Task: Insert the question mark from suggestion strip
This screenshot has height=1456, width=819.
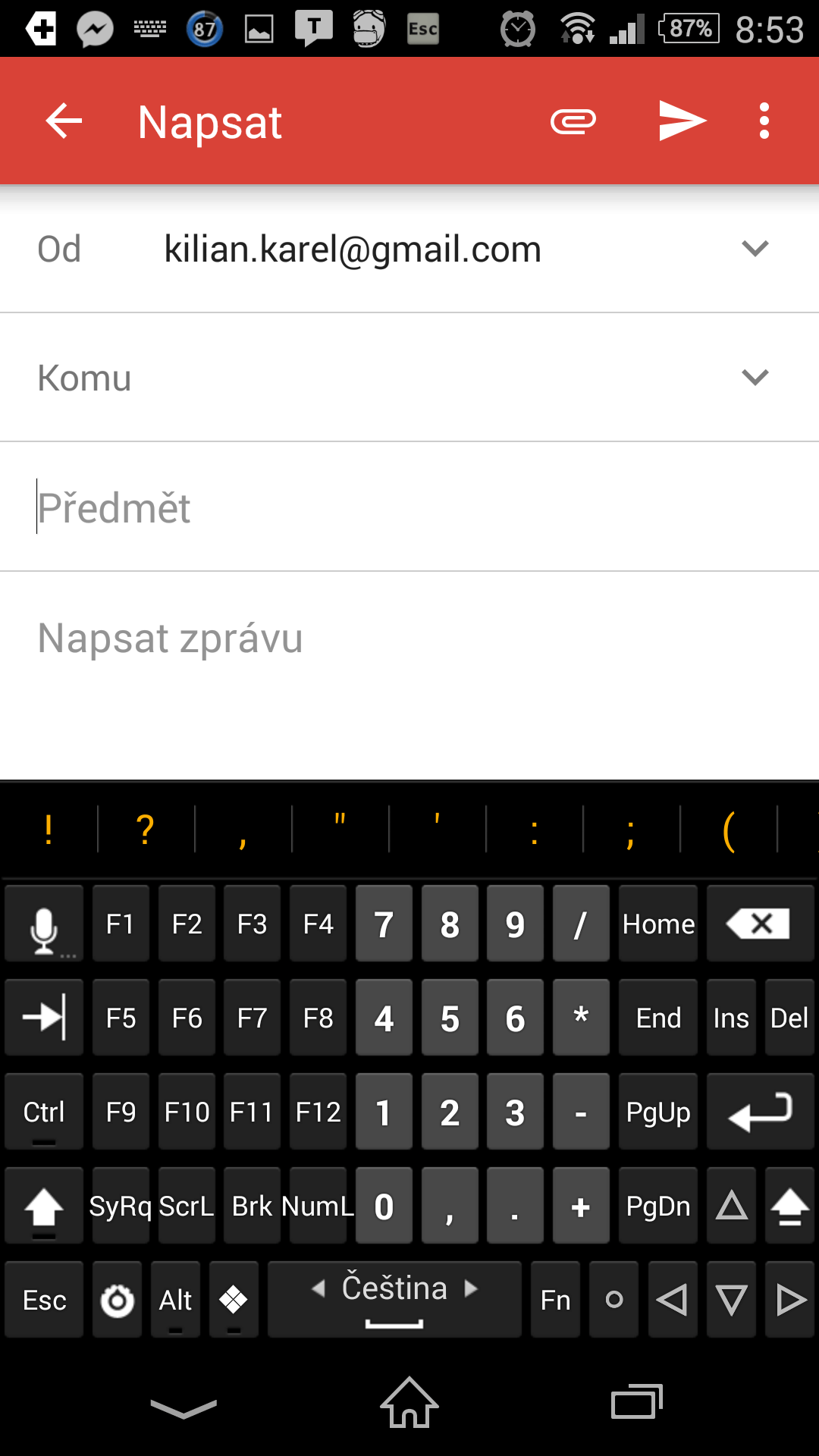Action: tap(146, 830)
